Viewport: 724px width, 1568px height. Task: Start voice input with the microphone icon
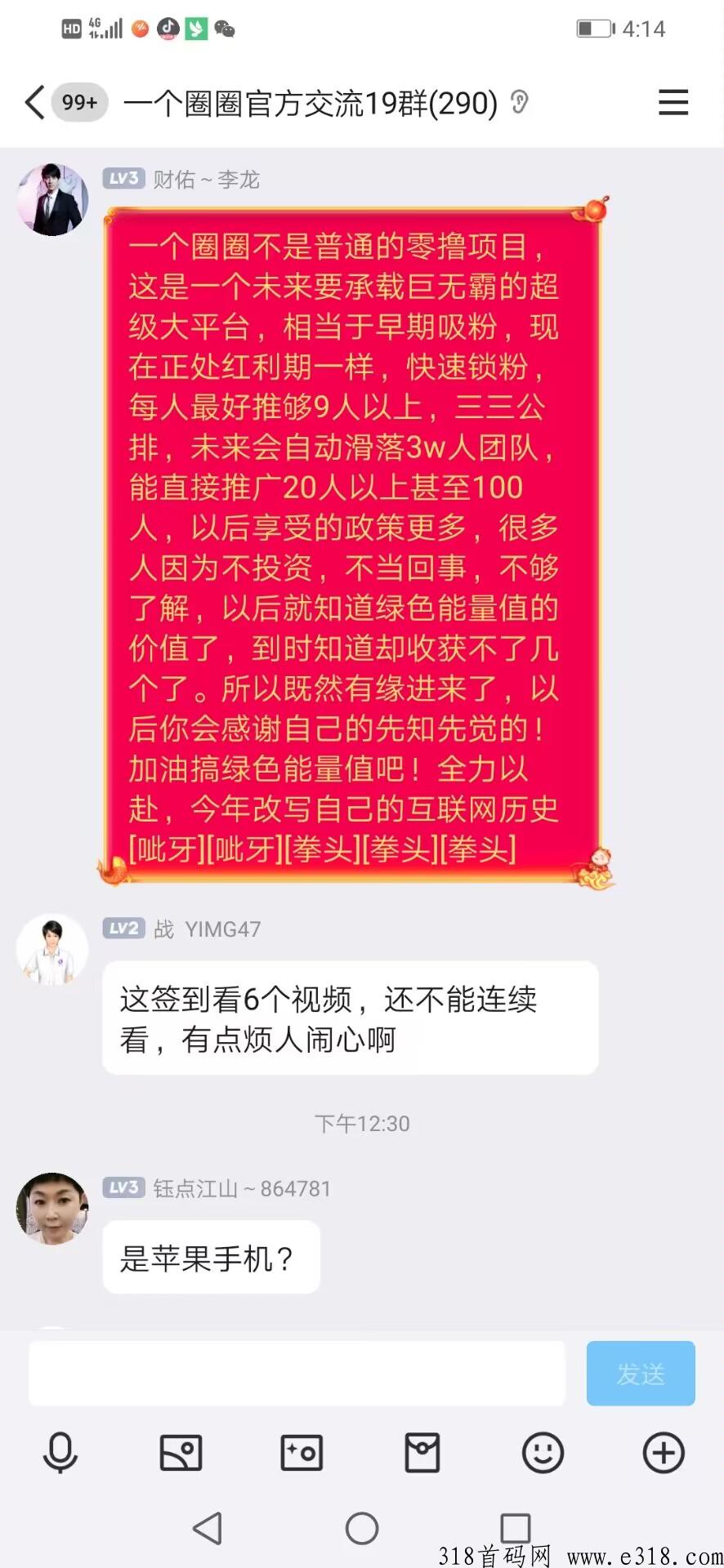pyautogui.click(x=60, y=1453)
